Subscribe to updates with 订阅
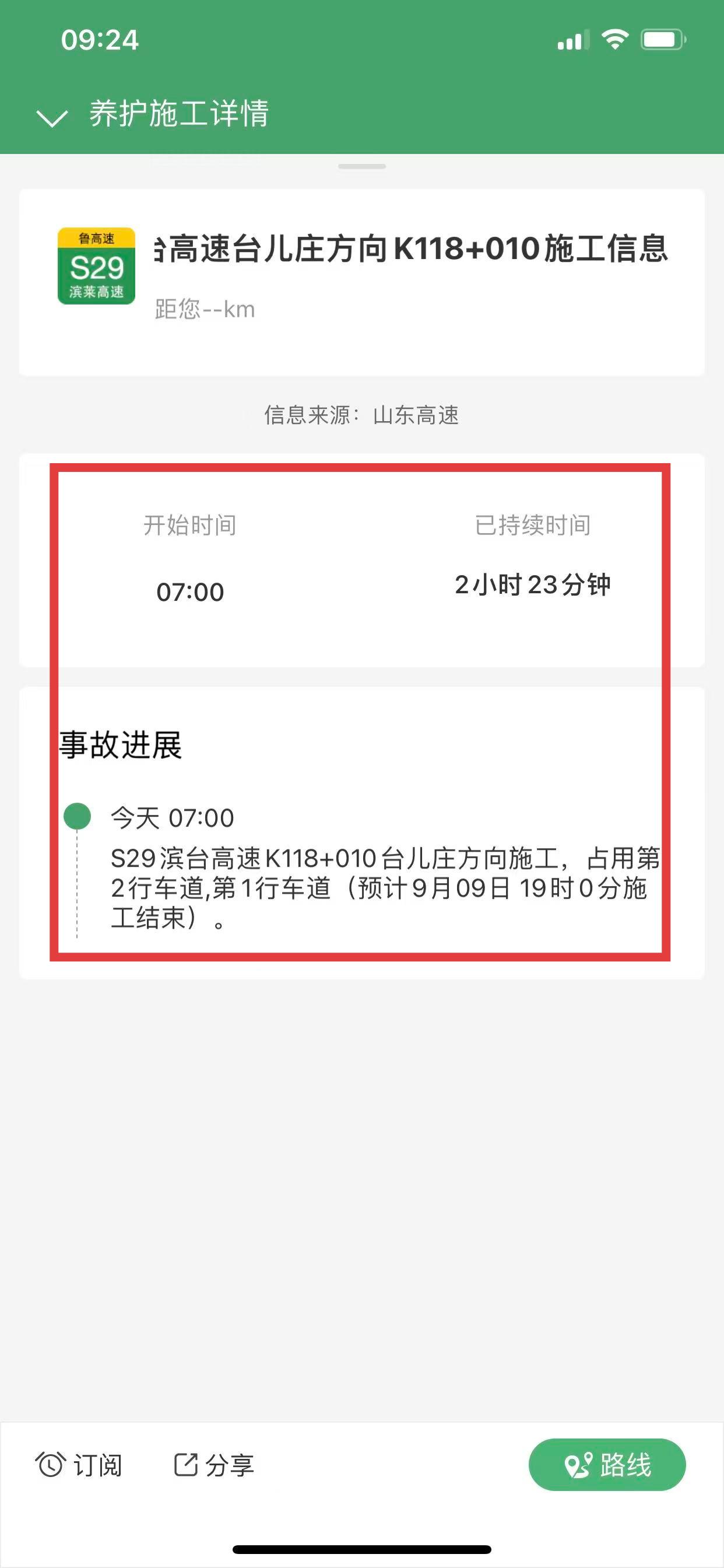Image resolution: width=724 pixels, height=1568 pixels. coord(79,1465)
